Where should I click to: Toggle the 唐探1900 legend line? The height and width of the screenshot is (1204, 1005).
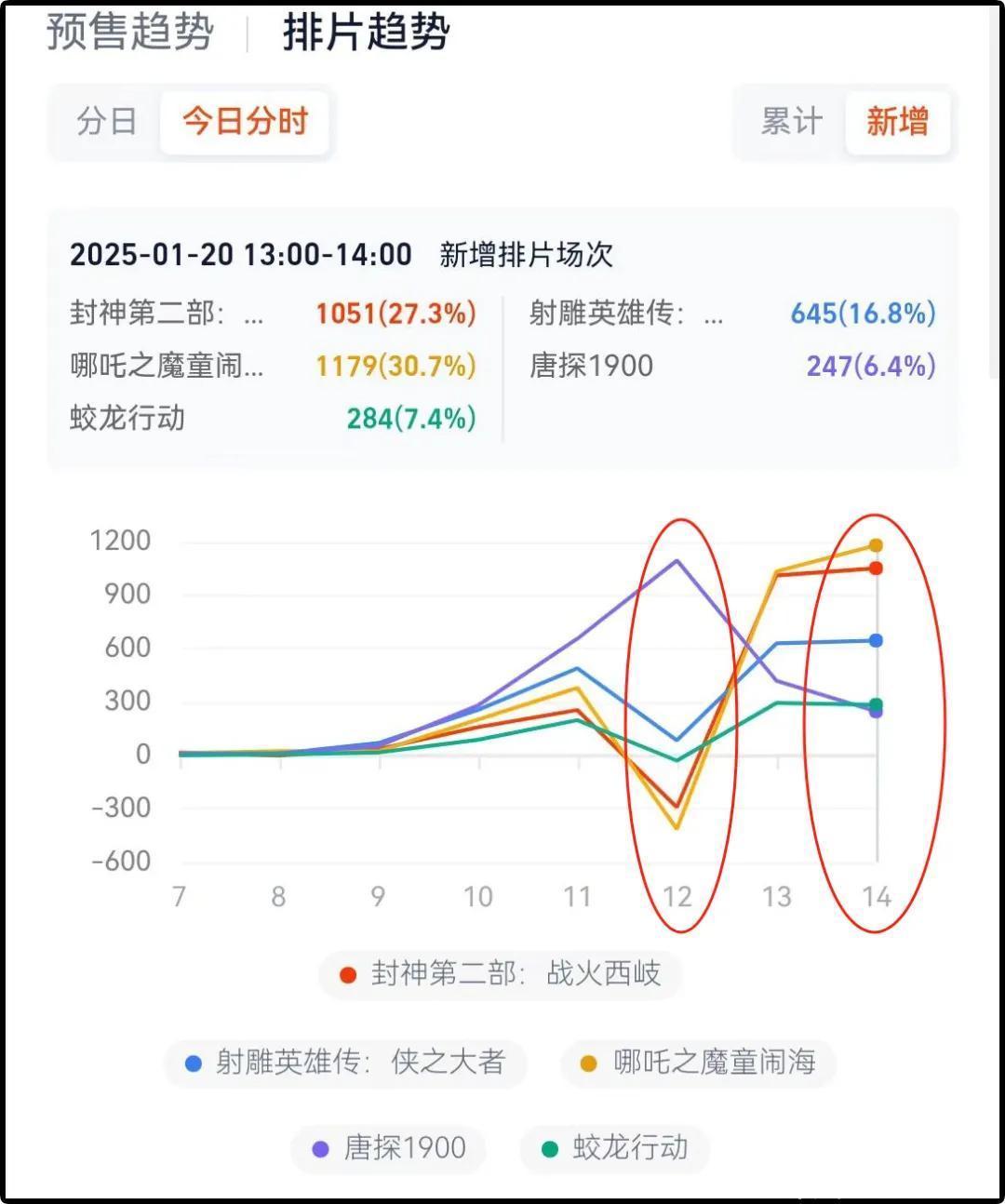pos(389,1148)
